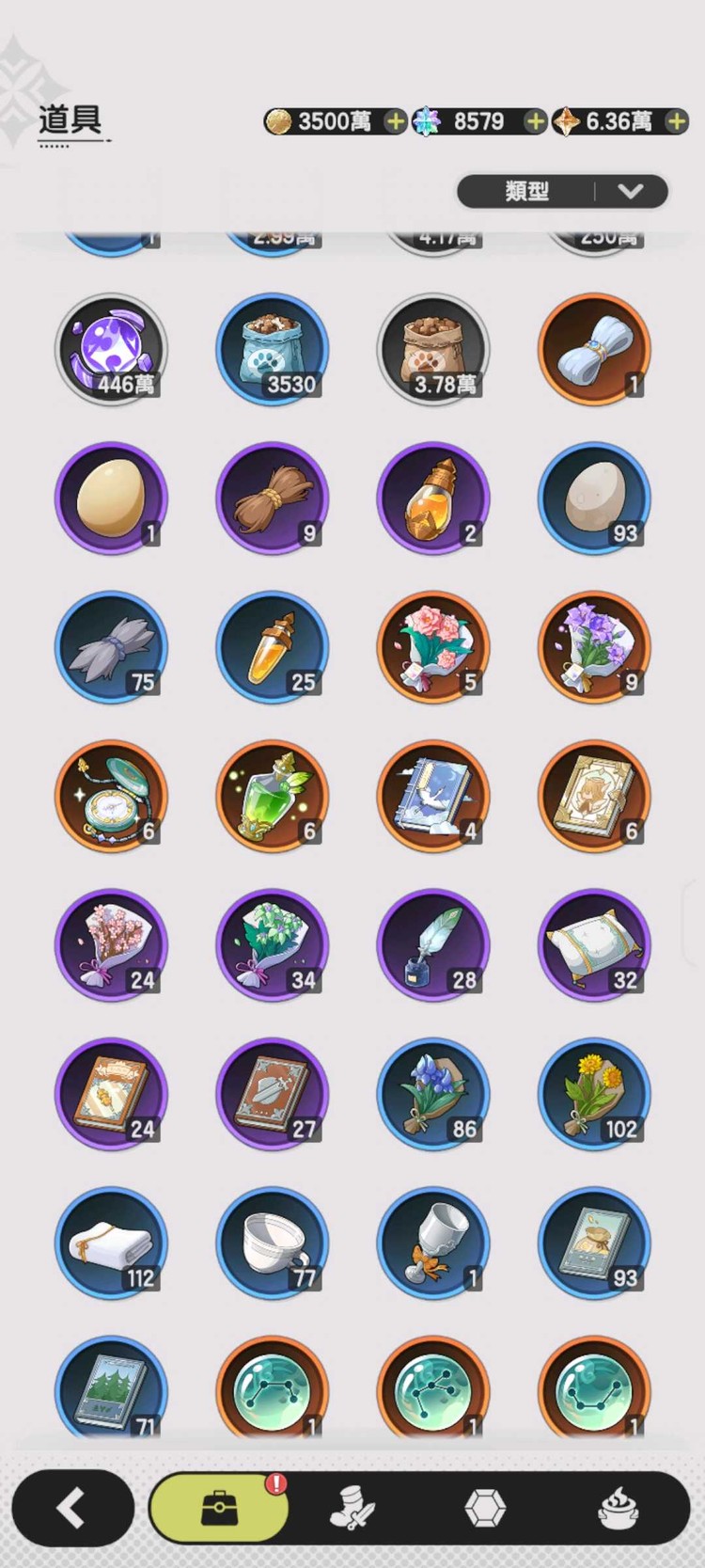This screenshot has width=705, height=1568.
Task: Select the white pillow item with 32
Action: tap(594, 945)
